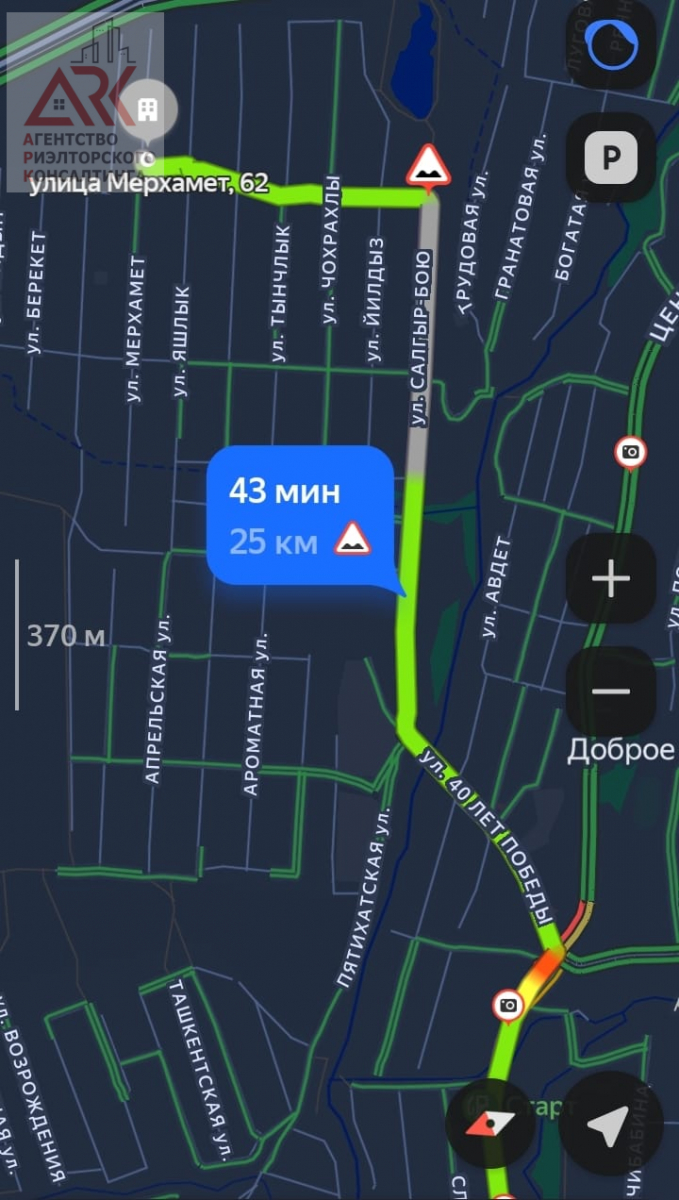Tap the destination pin at улица Мерхамет, 62
The width and height of the screenshot is (679, 1200).
pyautogui.click(x=149, y=110)
